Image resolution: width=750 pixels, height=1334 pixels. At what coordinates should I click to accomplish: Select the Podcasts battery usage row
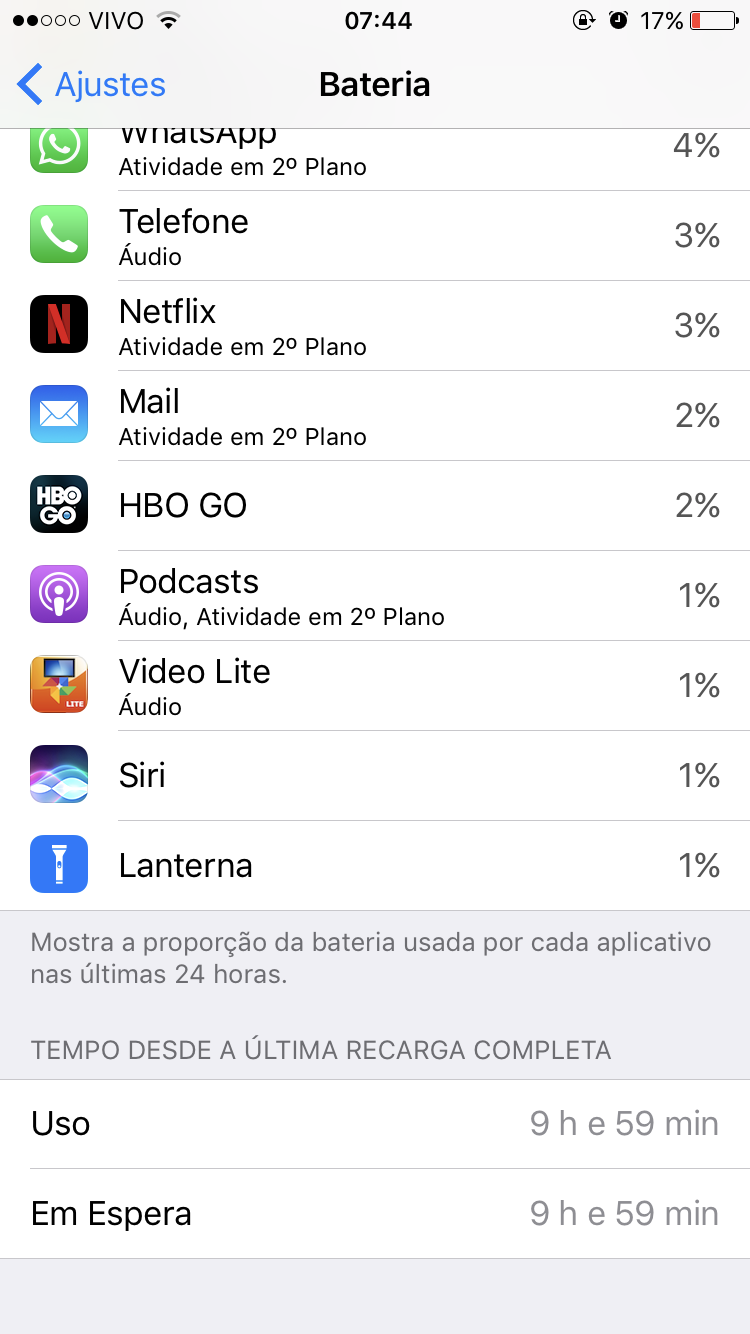pos(375,596)
